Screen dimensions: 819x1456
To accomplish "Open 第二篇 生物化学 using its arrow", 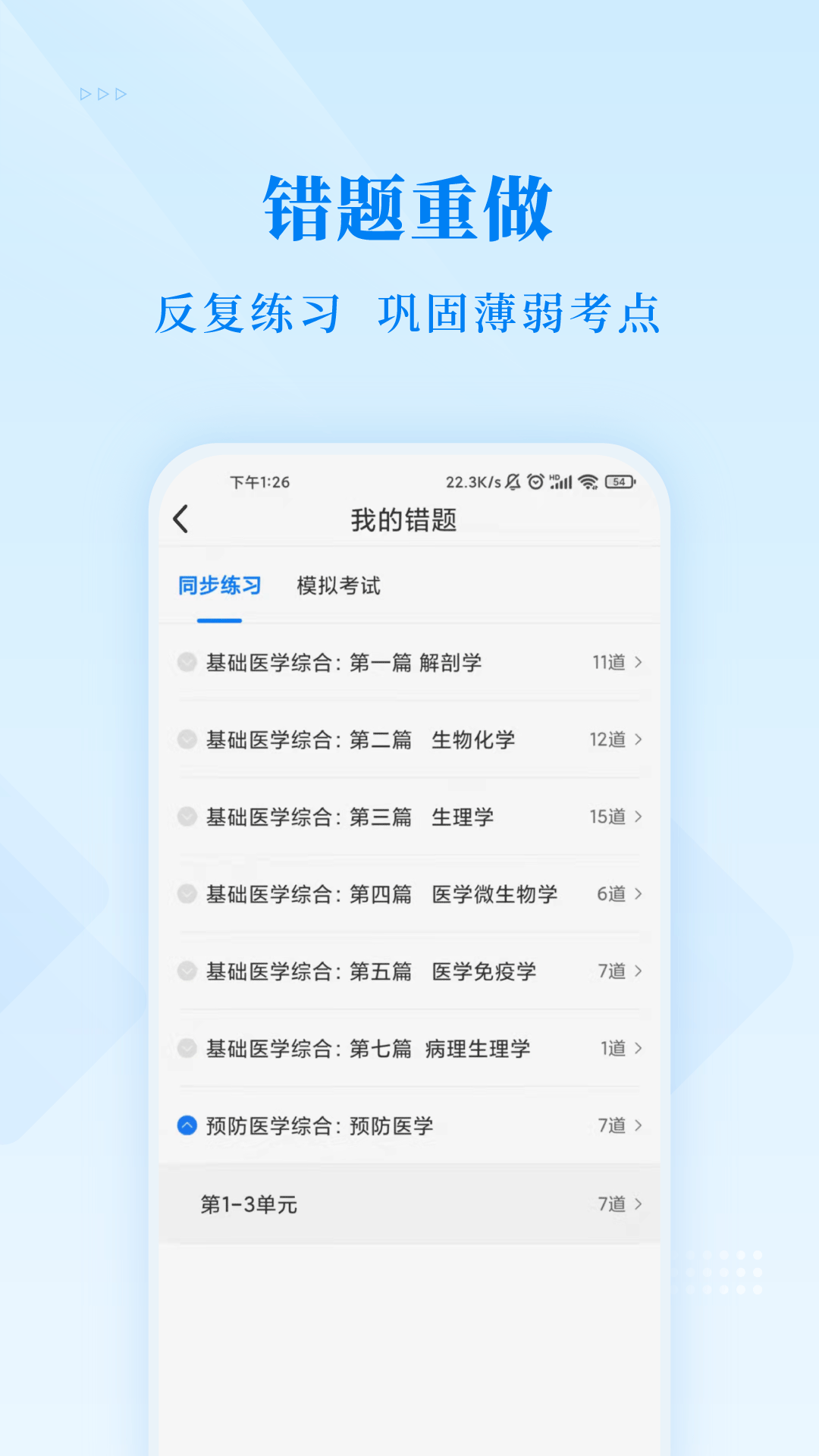I will point(638,740).
